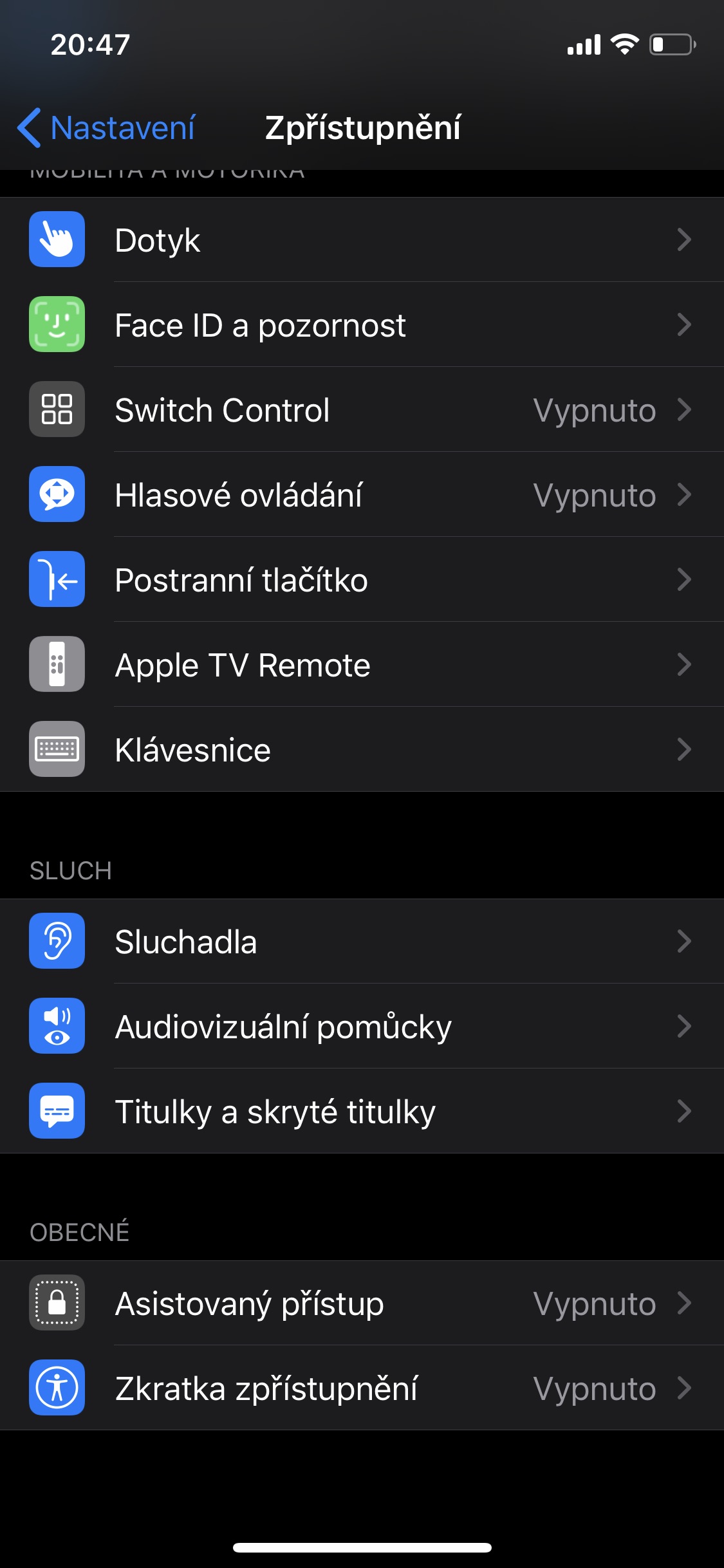Screen dimensions: 724x1568
Task: Select Titulky a skryté titulky
Action: (x=362, y=1111)
